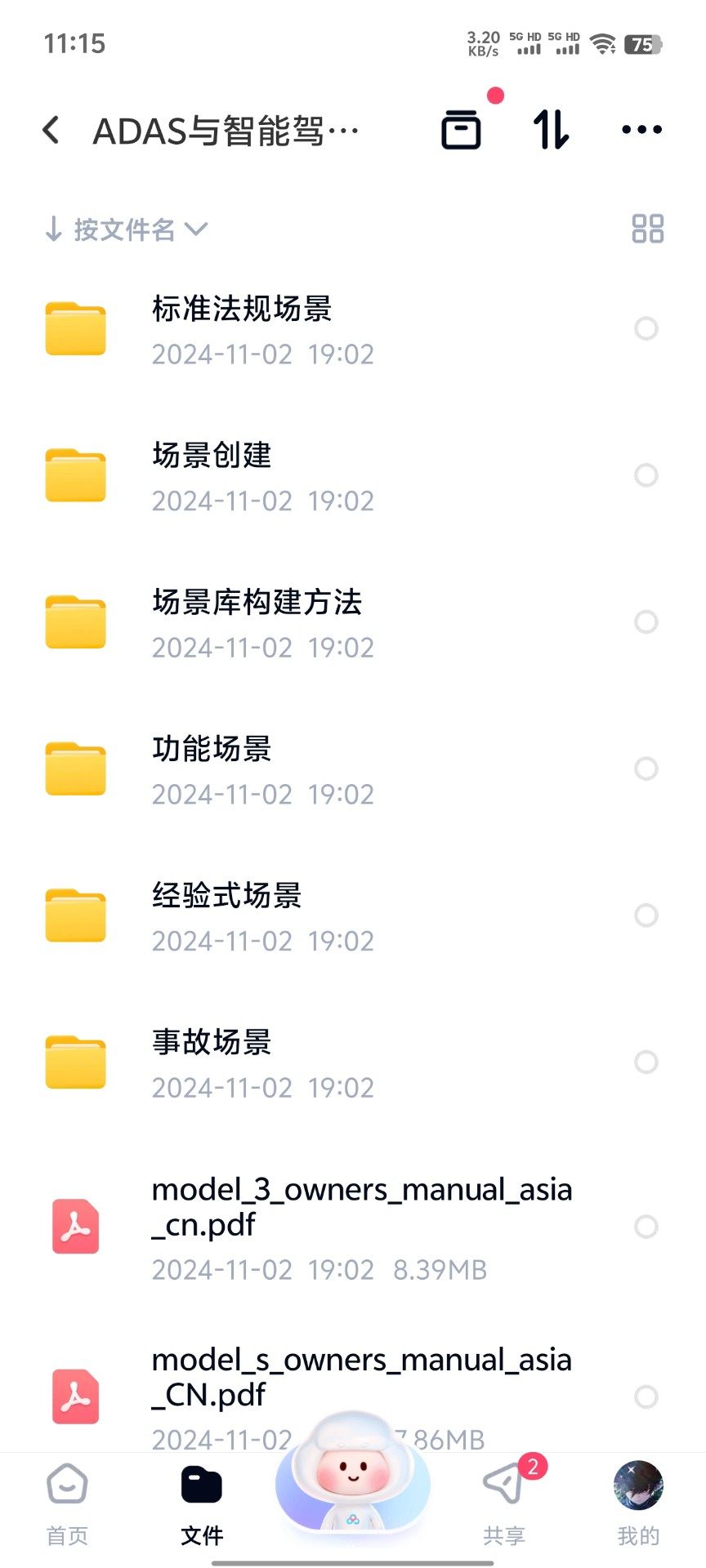706x1568 pixels.
Task: Open the 经验式场景 folder
Action: (227, 915)
